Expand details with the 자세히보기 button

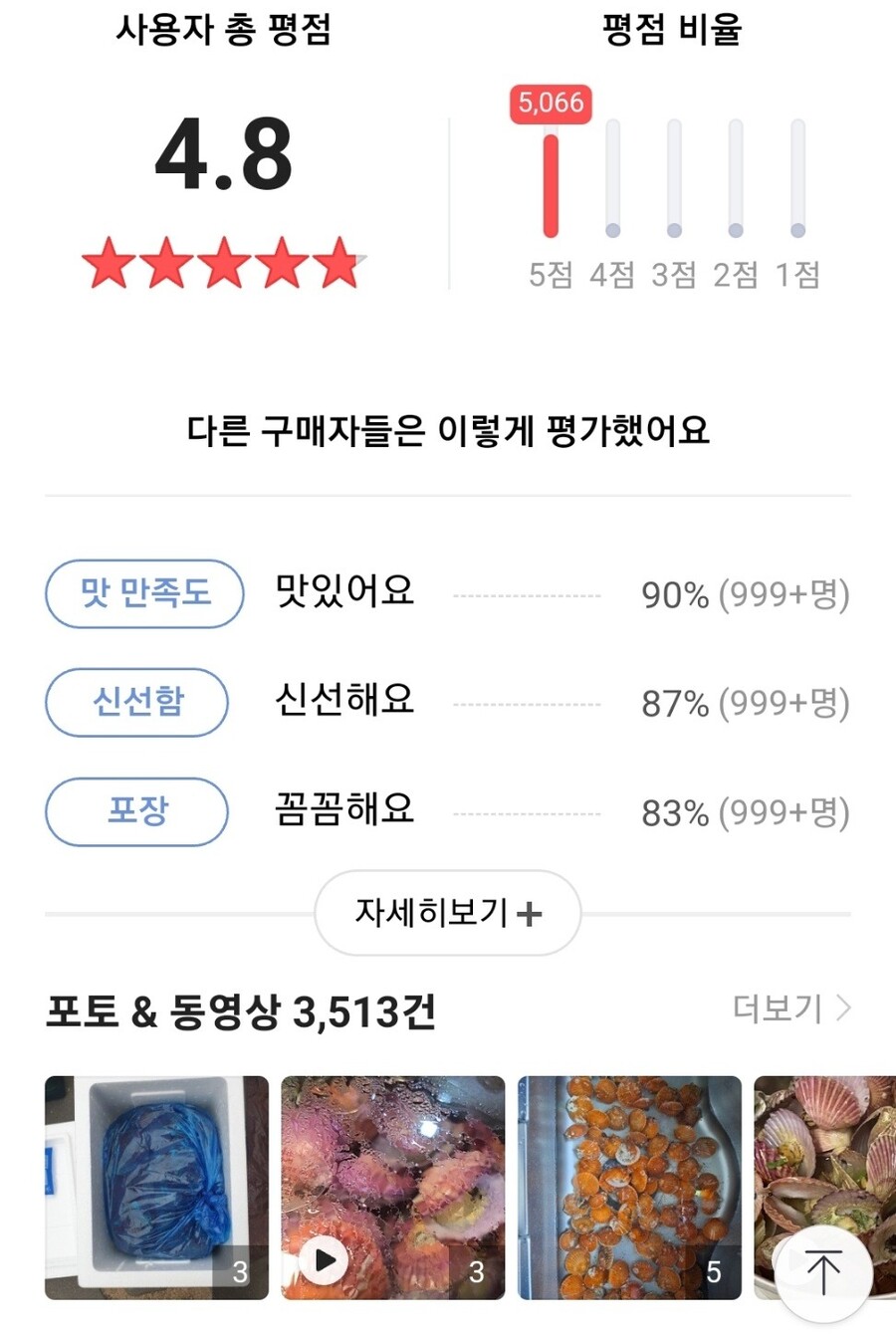447,913
